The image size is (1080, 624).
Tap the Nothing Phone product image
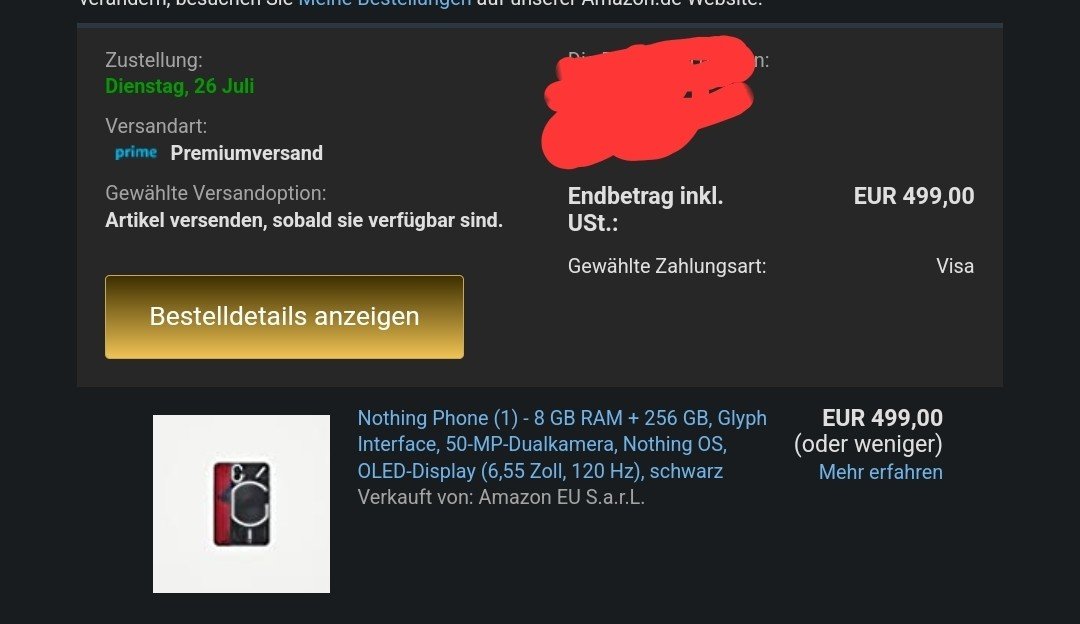[241, 503]
